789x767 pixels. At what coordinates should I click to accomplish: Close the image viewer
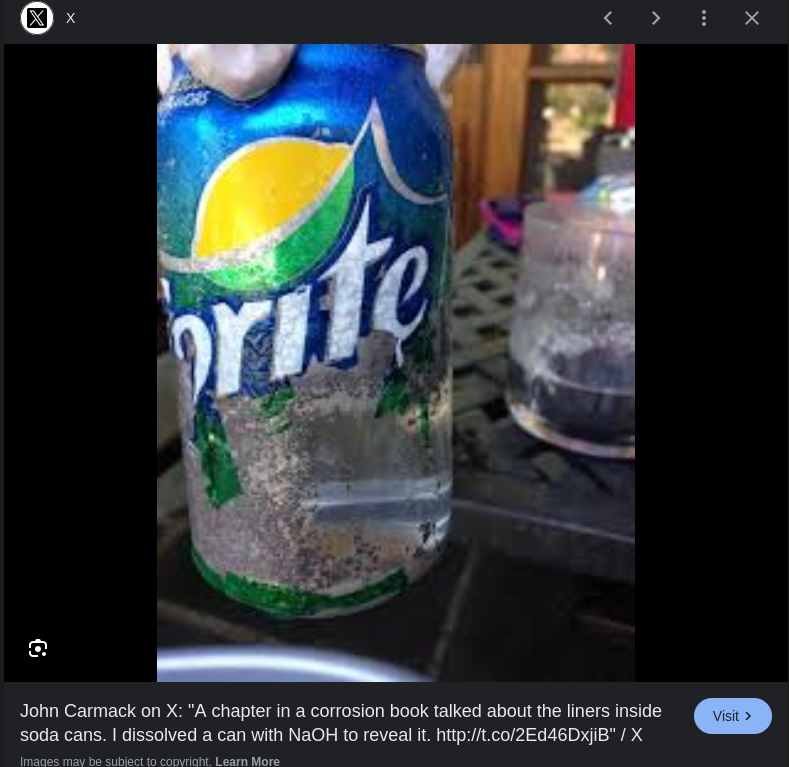pos(752,18)
